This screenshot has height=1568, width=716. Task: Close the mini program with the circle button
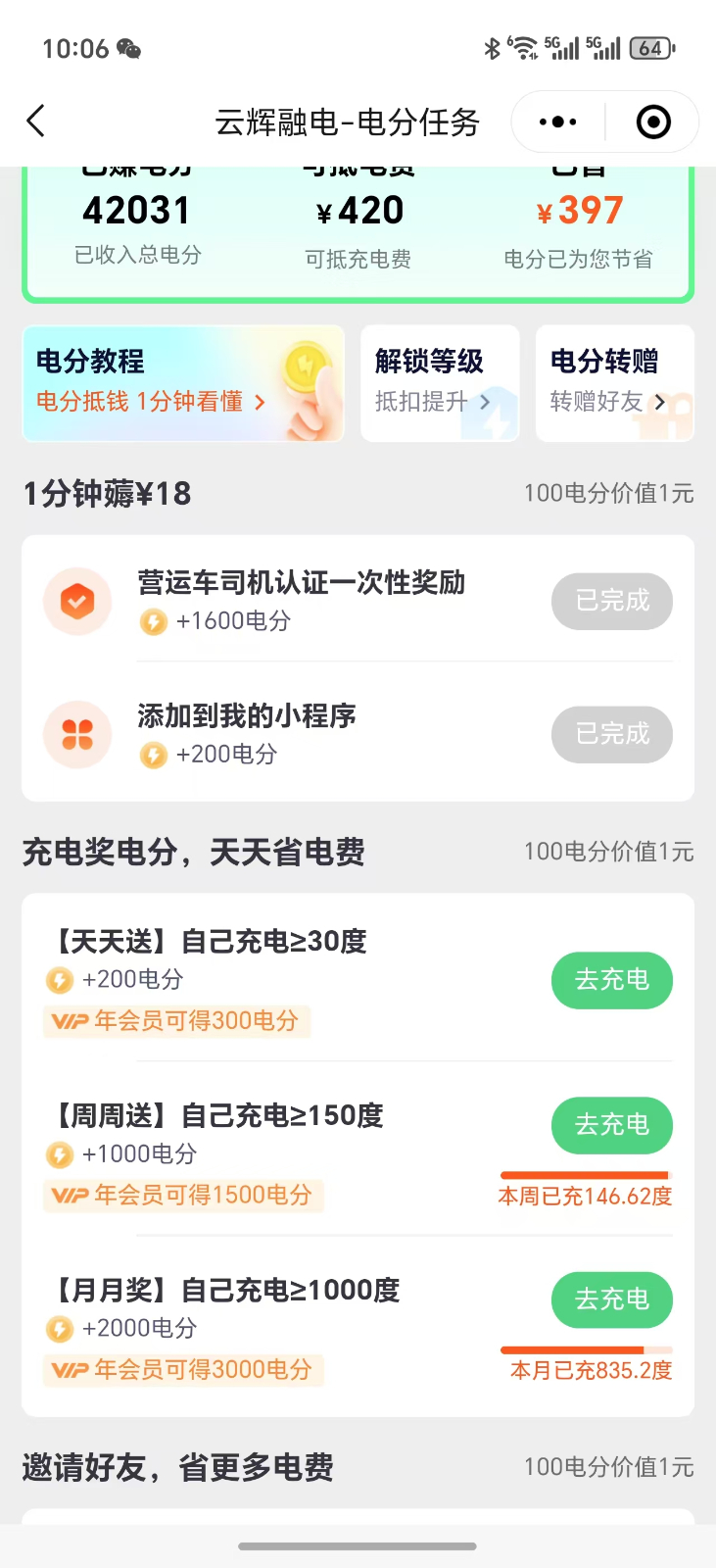click(x=653, y=122)
